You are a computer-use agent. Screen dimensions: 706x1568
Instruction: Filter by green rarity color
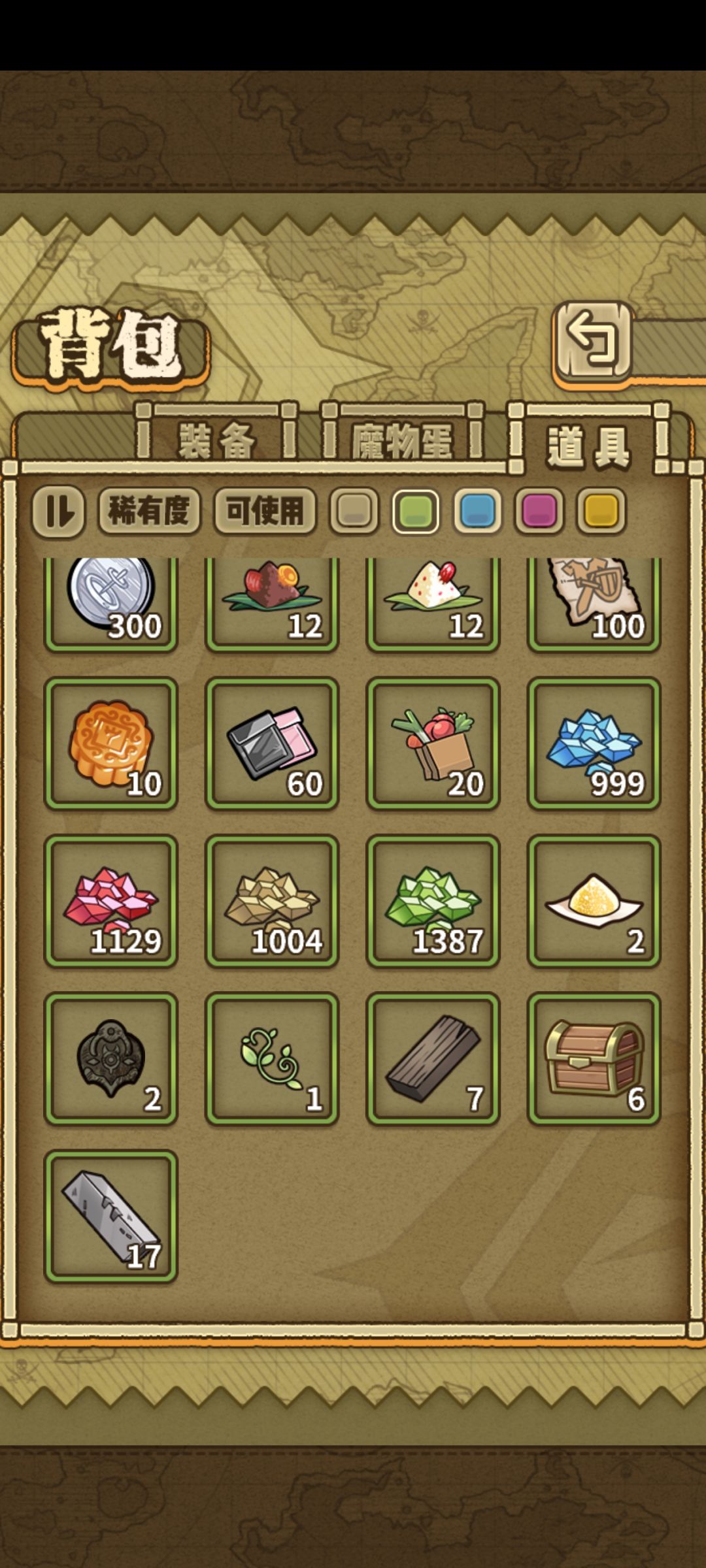tap(415, 511)
